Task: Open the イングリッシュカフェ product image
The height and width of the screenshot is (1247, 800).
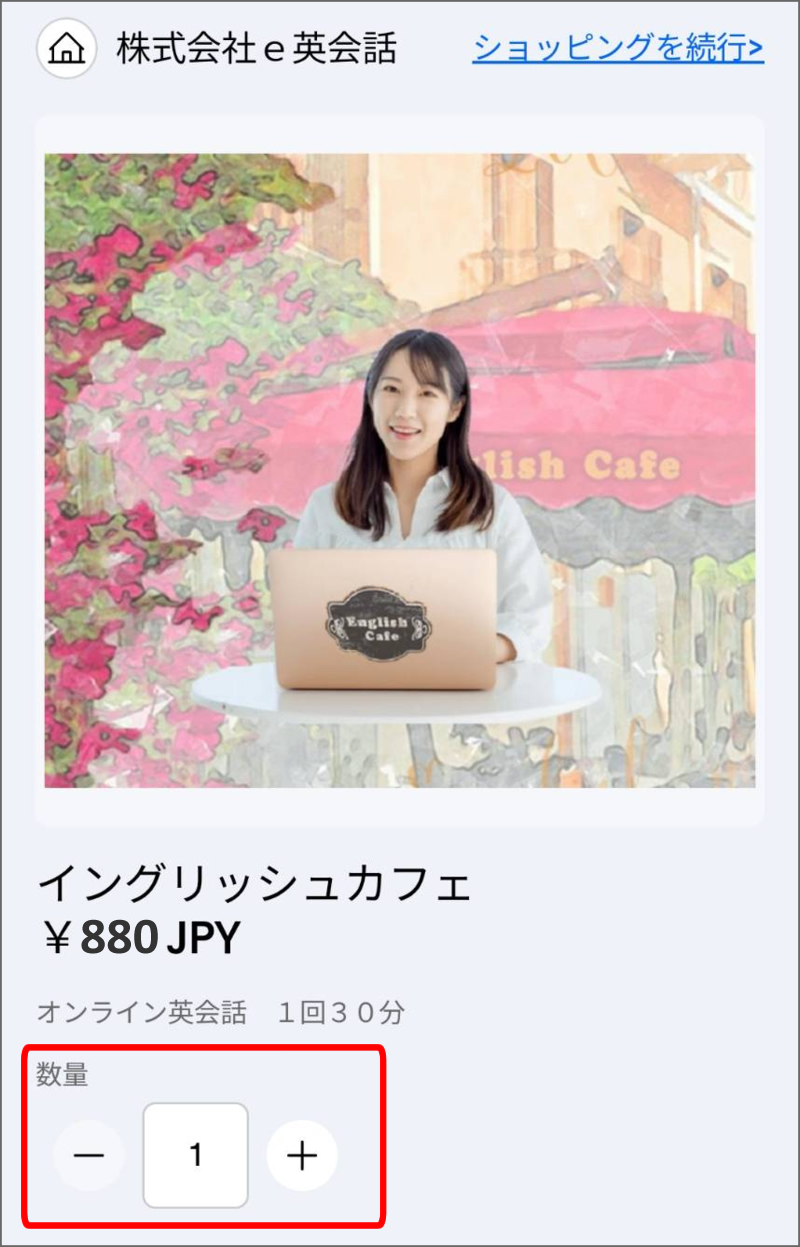Action: point(400,470)
